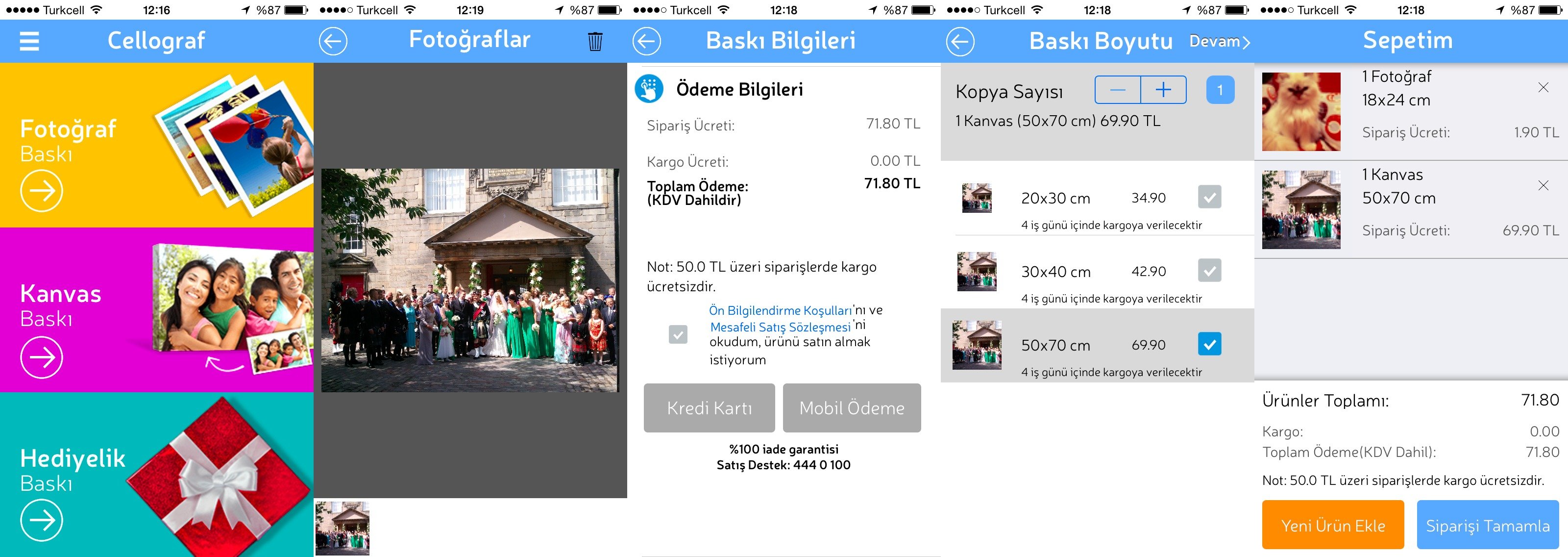This screenshot has width=1568, height=557.
Task: Decrease Kopya Sayısı with minus
Action: pos(1118,90)
